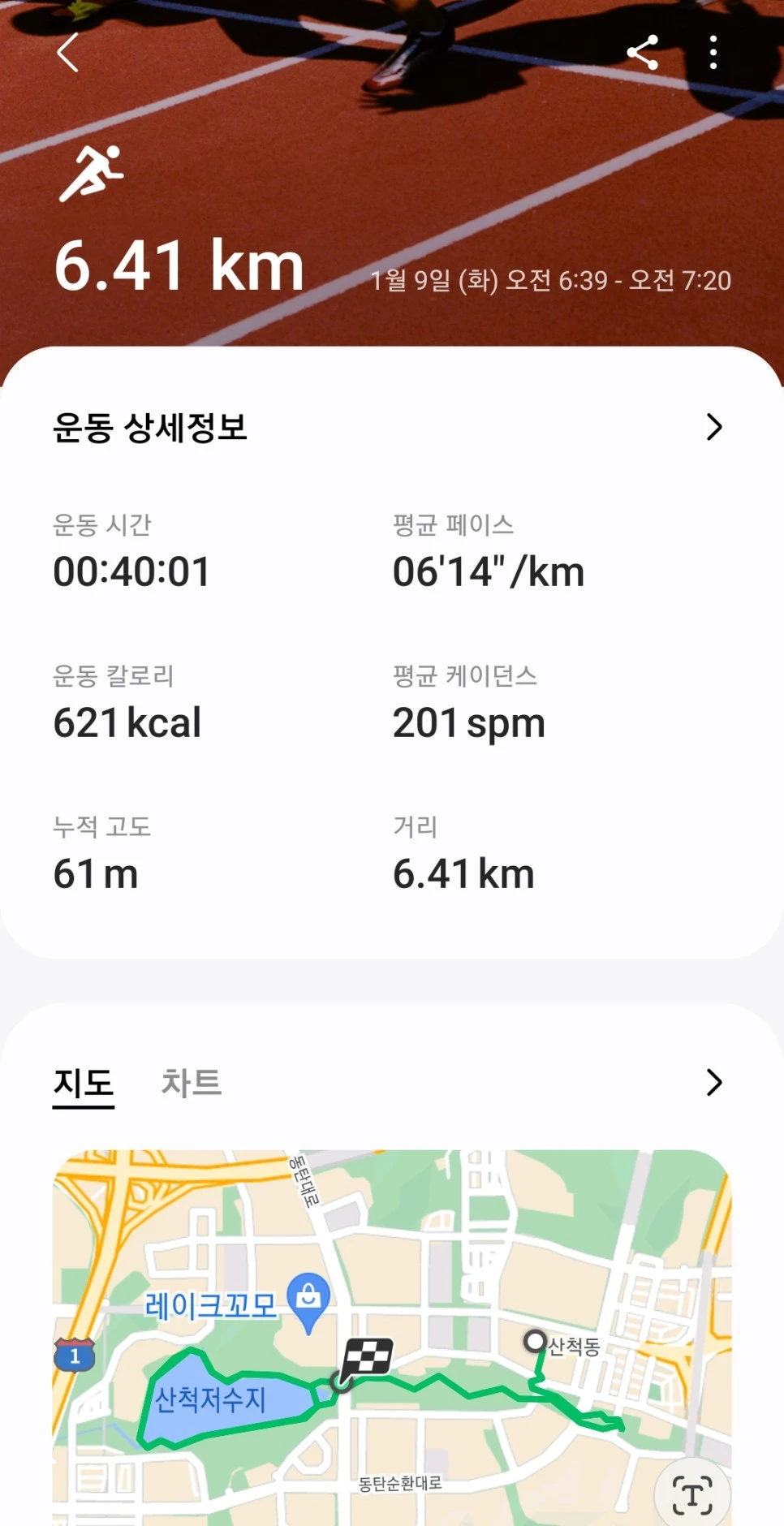
Task: Switch to the 차트 tab
Action: [192, 1083]
